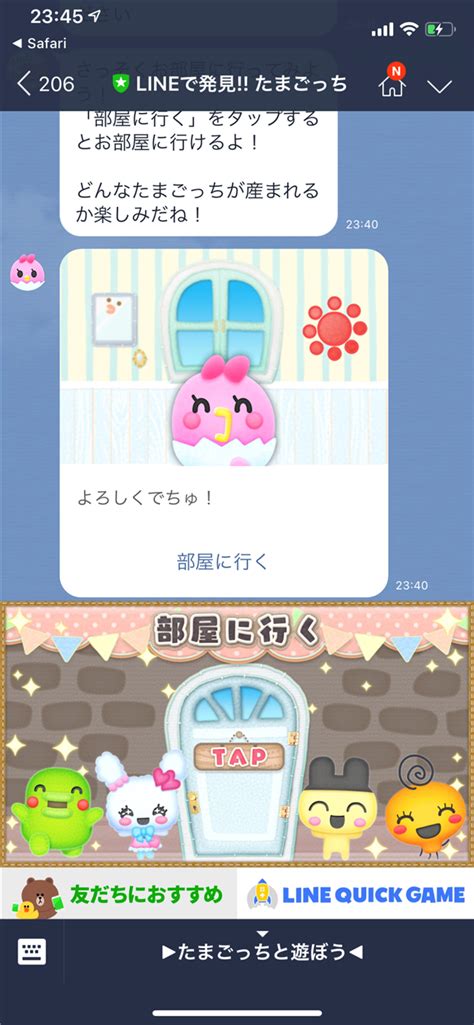The image size is (474, 1025).
Task: Return to Safari via status bar
Action: pyautogui.click(x=39, y=44)
